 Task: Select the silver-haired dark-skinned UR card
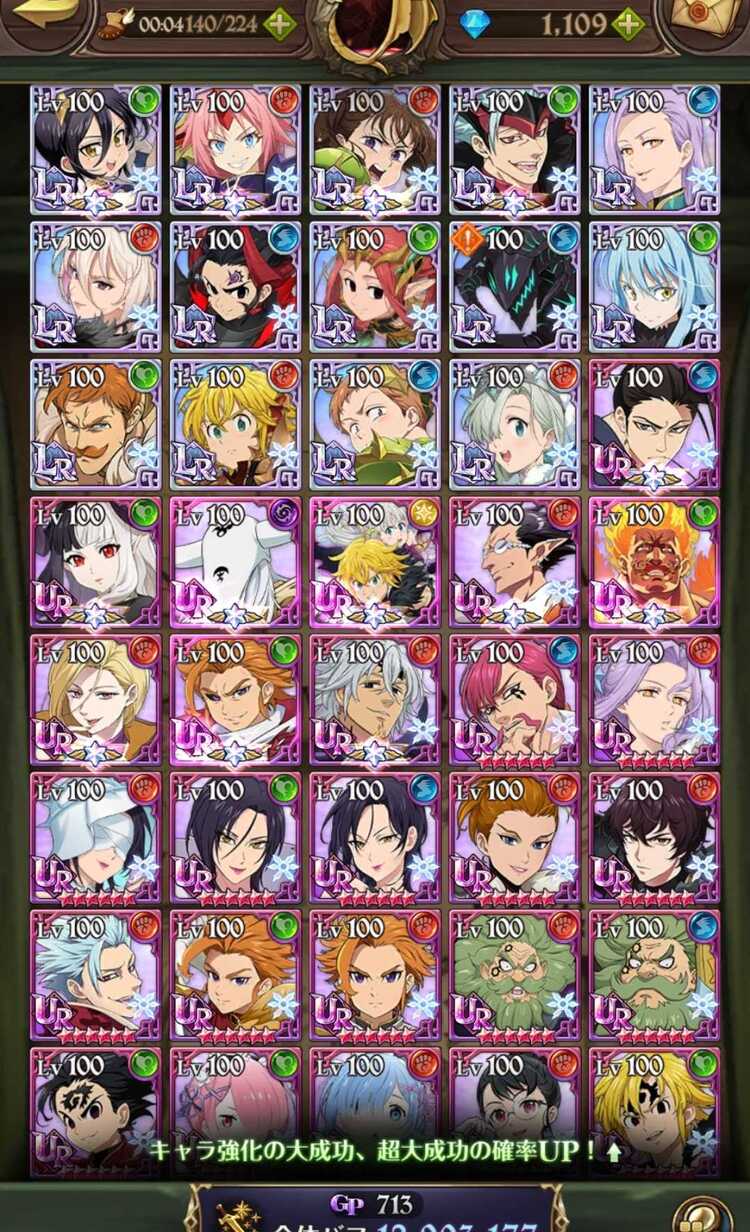coord(374,700)
